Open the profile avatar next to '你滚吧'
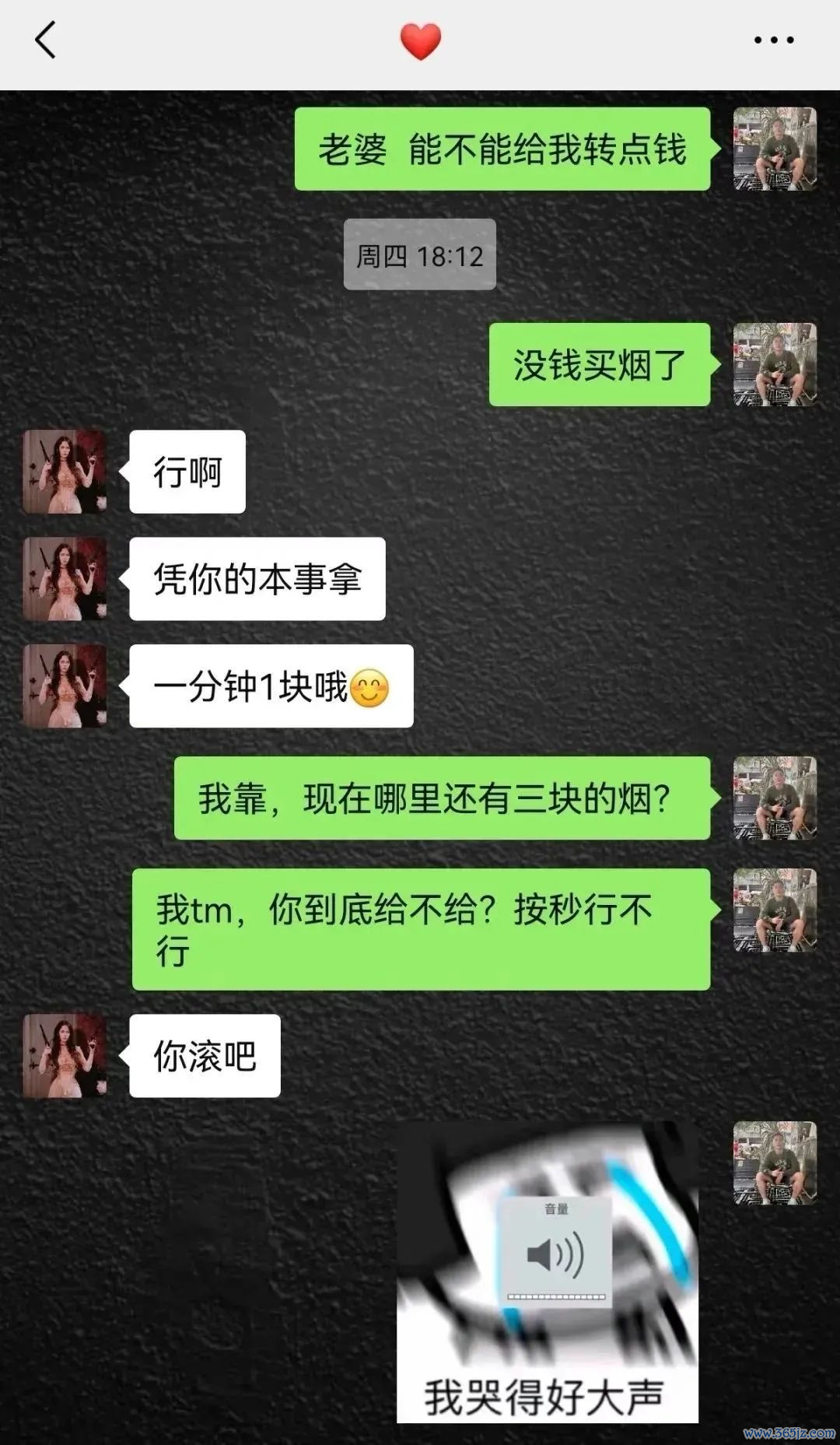The width and height of the screenshot is (840, 1445). [65, 1056]
